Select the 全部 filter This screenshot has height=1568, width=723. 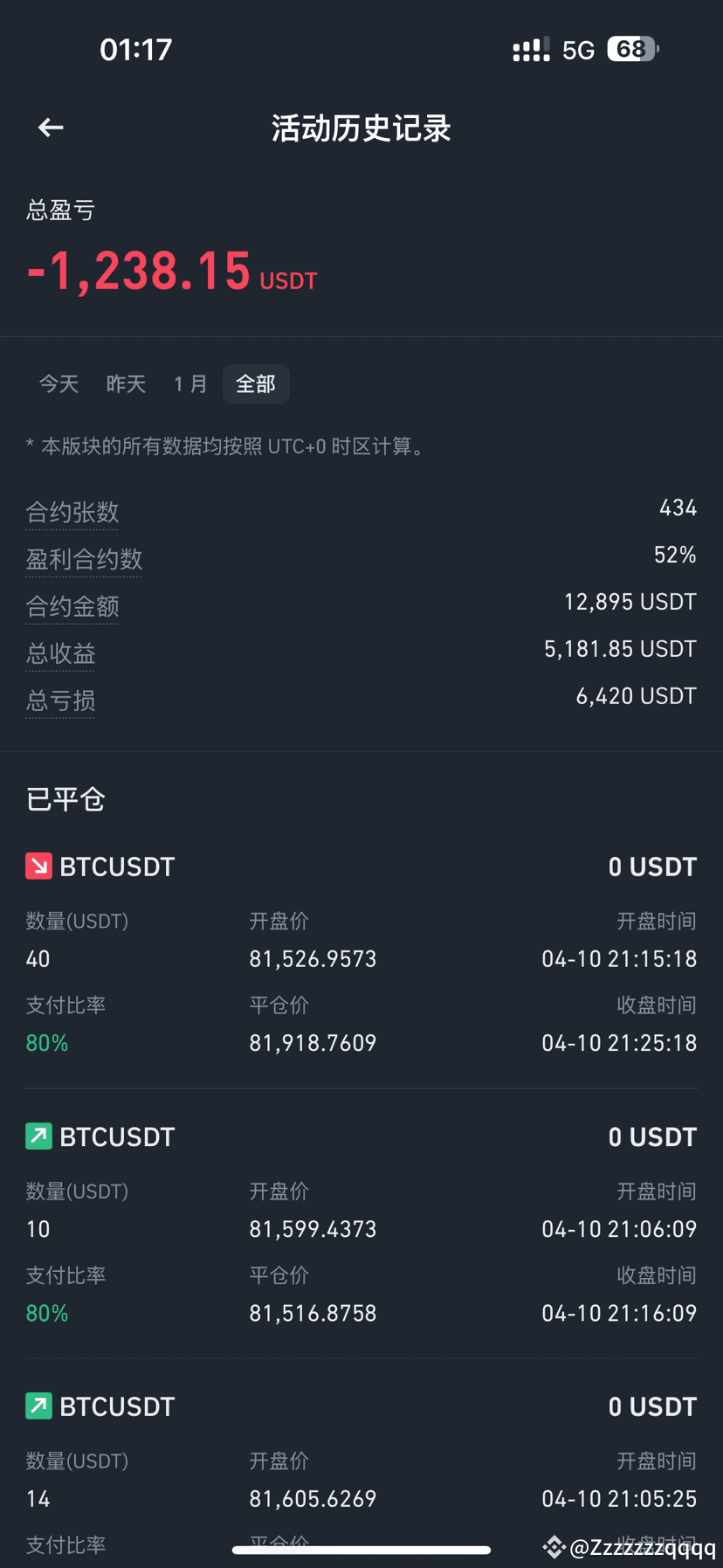pos(256,384)
